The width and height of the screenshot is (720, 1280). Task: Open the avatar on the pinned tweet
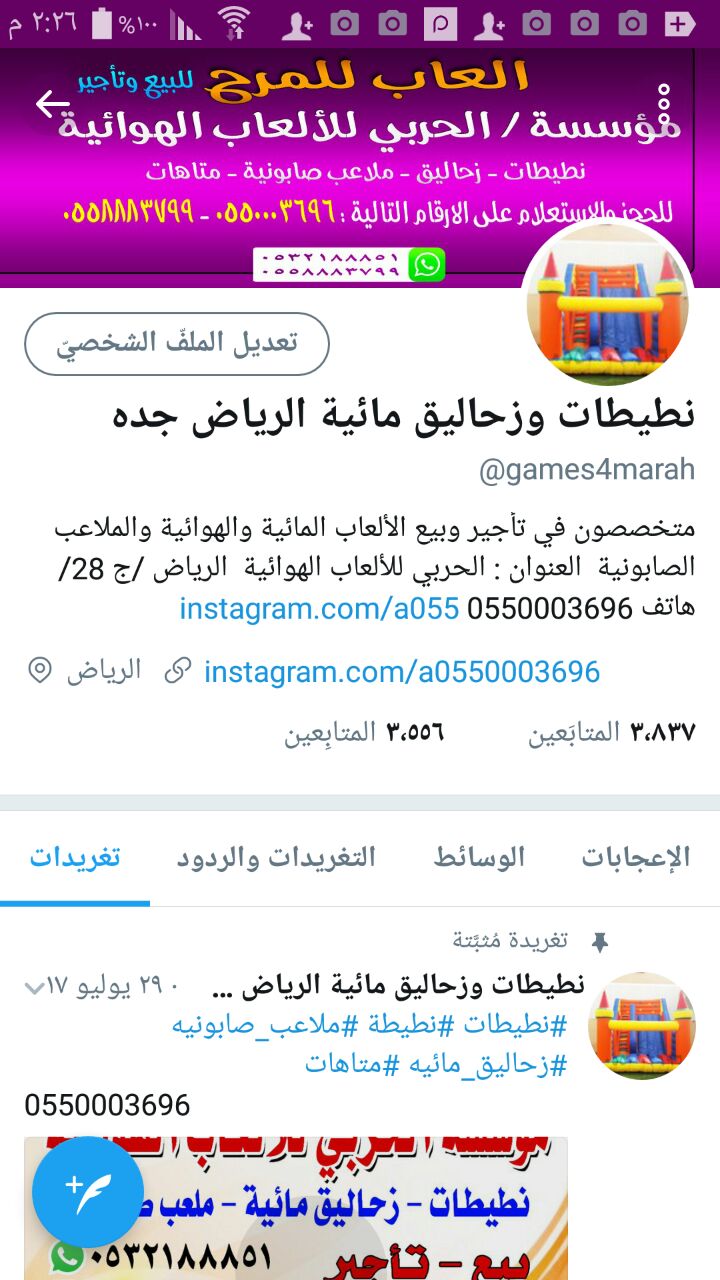(x=641, y=1025)
